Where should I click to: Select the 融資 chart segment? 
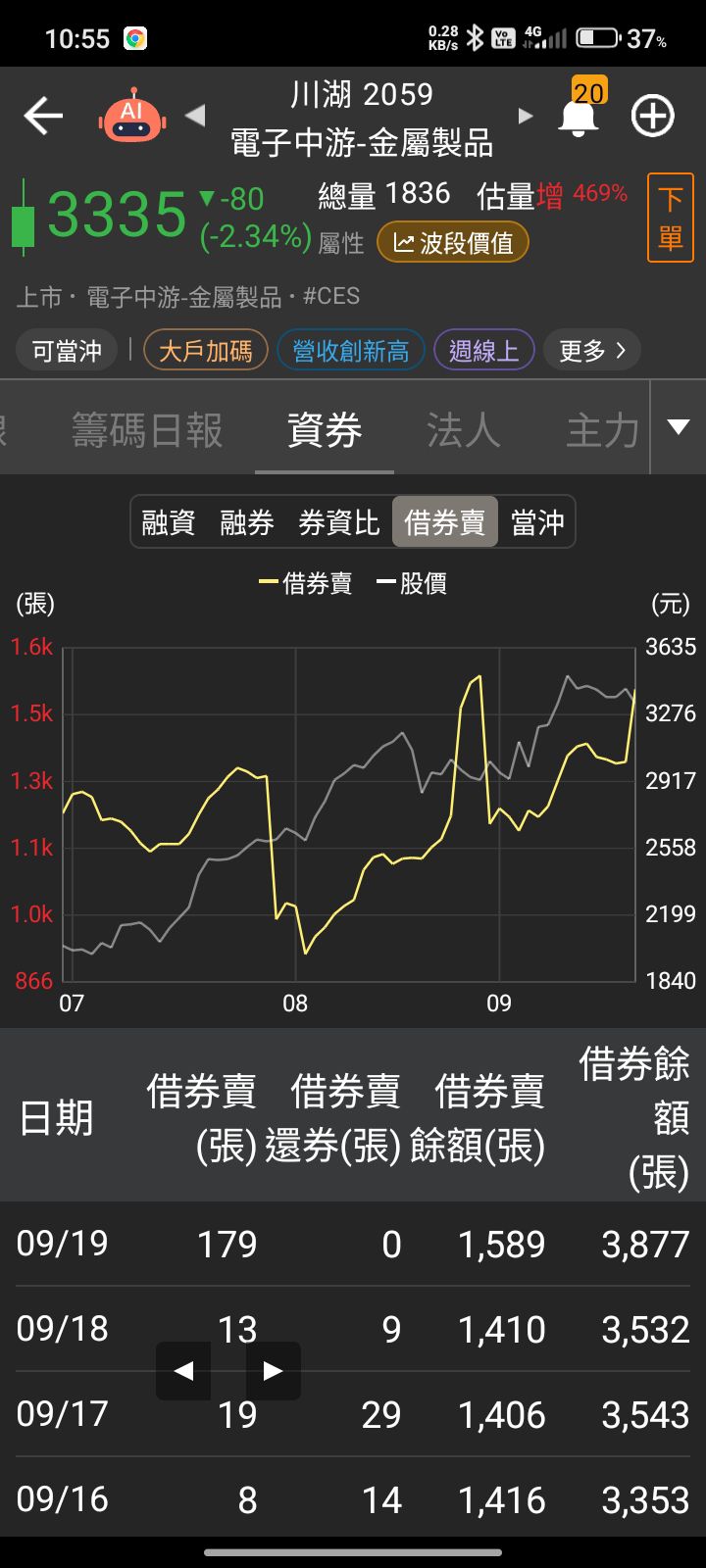(x=169, y=522)
